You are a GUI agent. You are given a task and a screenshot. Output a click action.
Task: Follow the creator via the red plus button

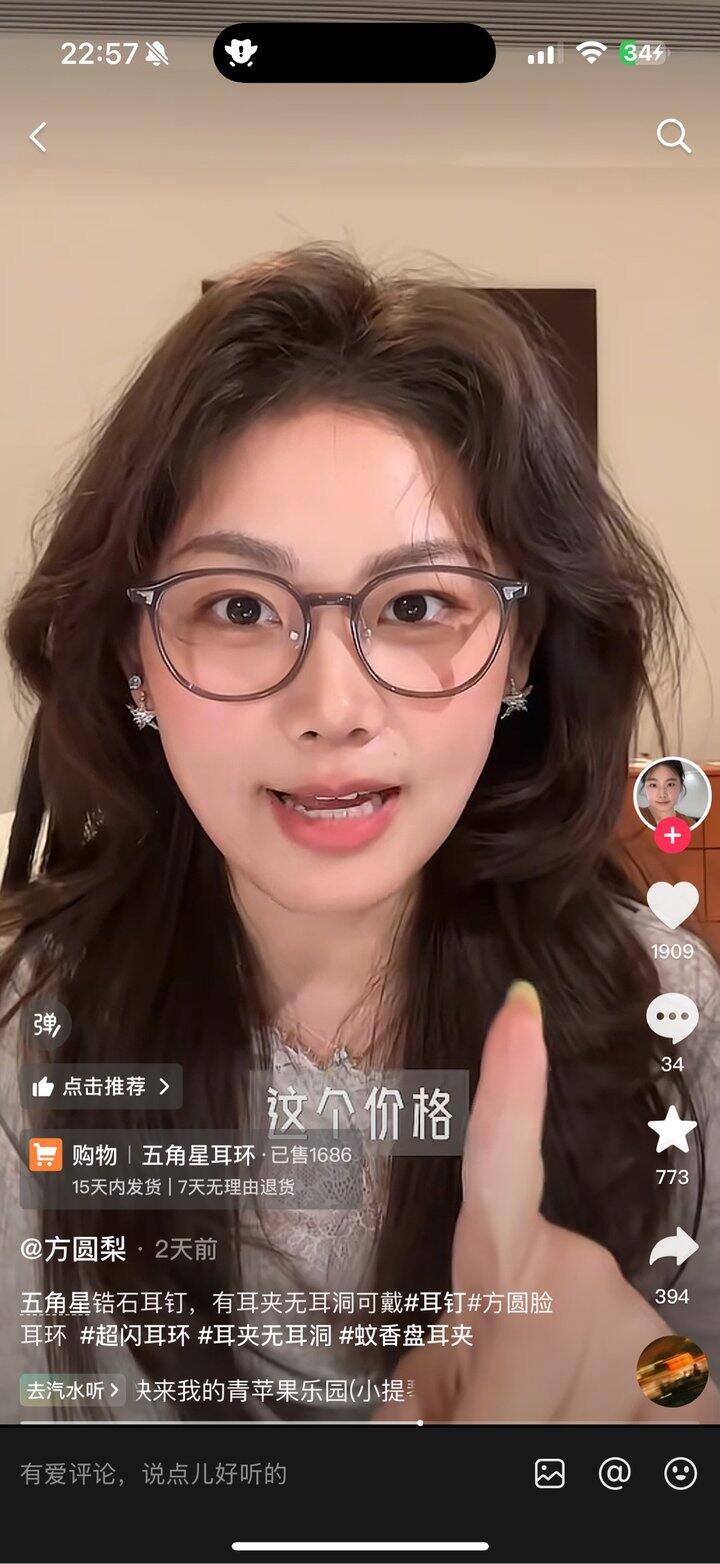tap(672, 836)
